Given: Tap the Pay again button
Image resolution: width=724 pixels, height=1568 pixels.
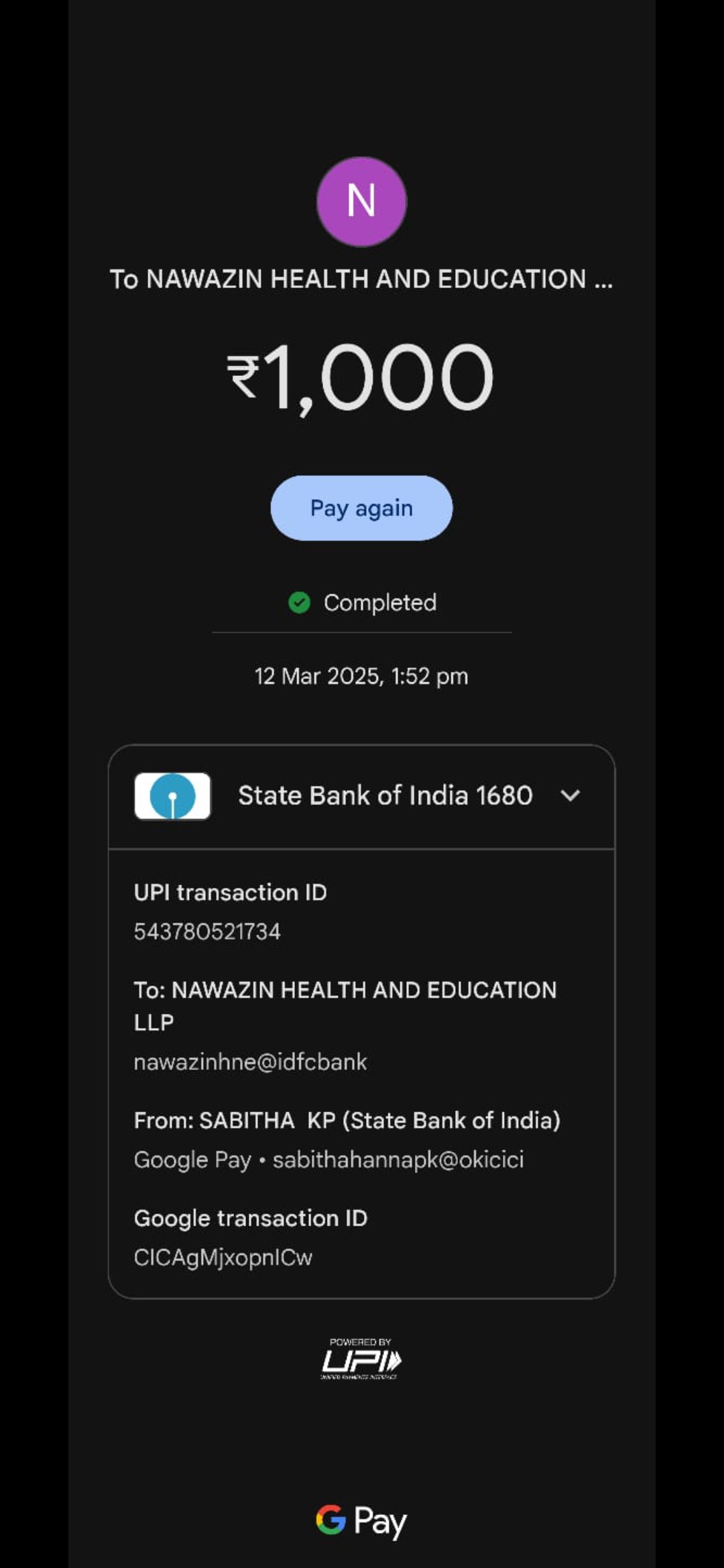Looking at the screenshot, I should click(361, 508).
